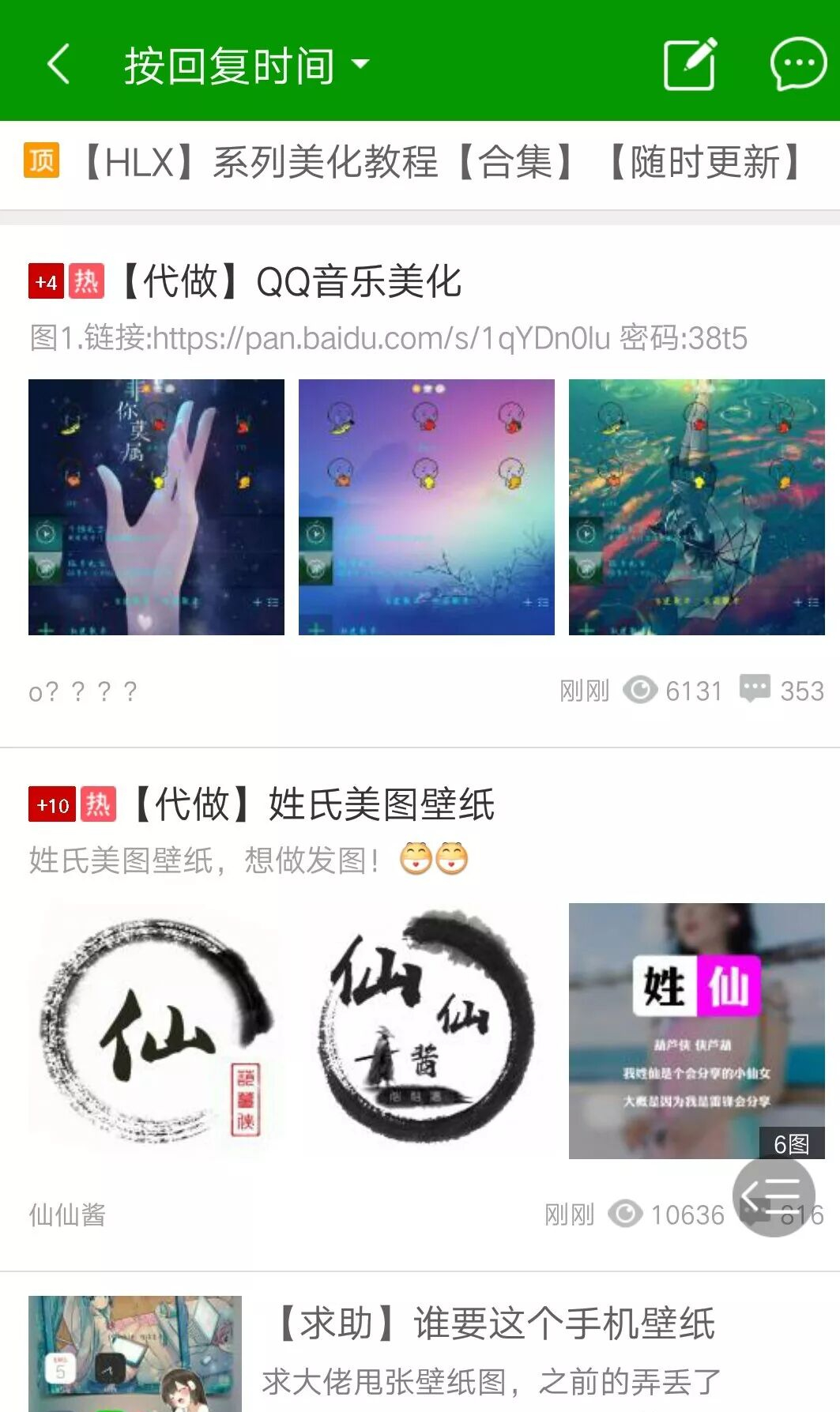Open the messages chat bubble icon
Image resolution: width=840 pixels, height=1412 pixels.
(x=798, y=64)
